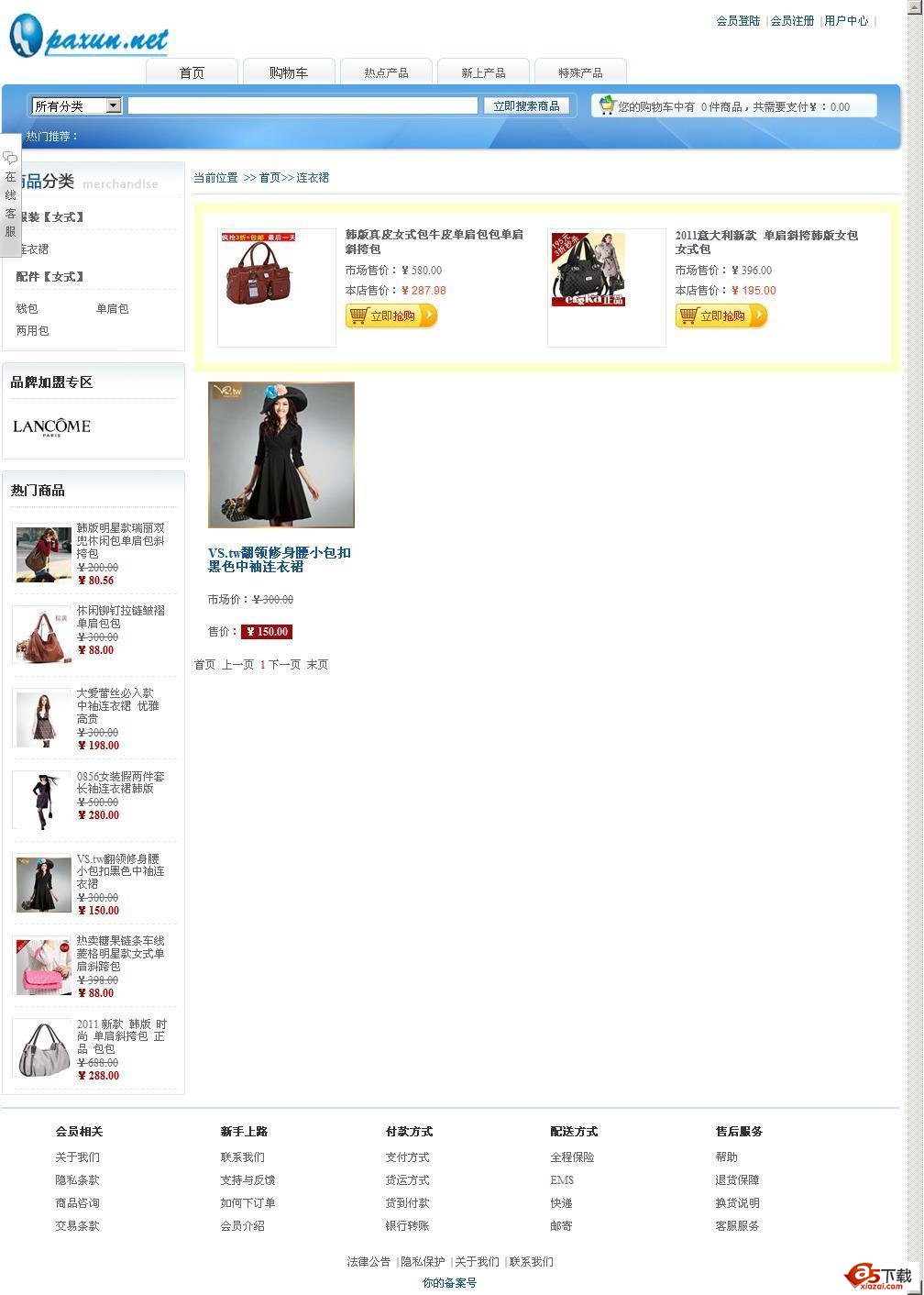Tap 立即抢购 for the 580.00 leather bag
This screenshot has width=924, height=1295.
[x=391, y=315]
